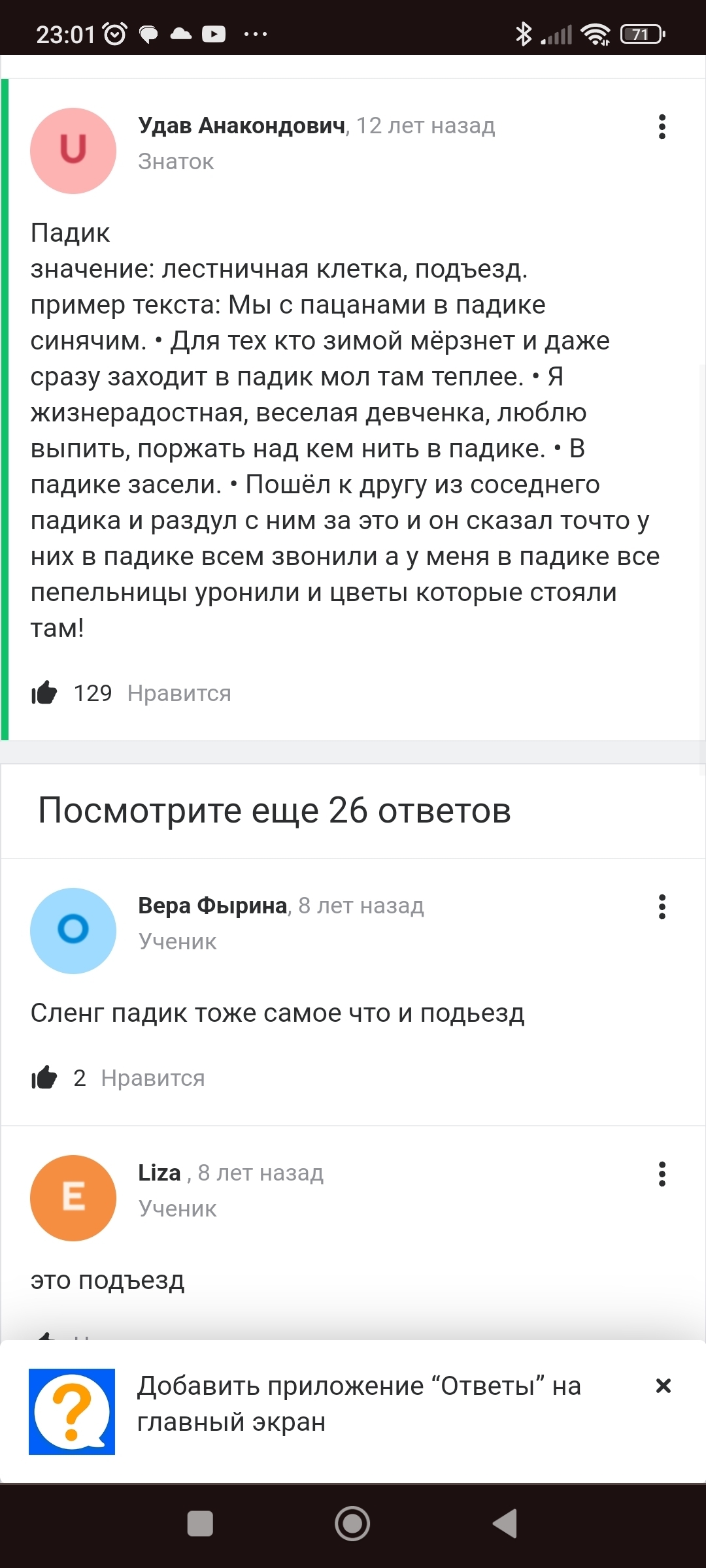Open overflow menu on Удав Анакондович's answer
Viewport: 706px width, 1568px height.
tap(662, 127)
